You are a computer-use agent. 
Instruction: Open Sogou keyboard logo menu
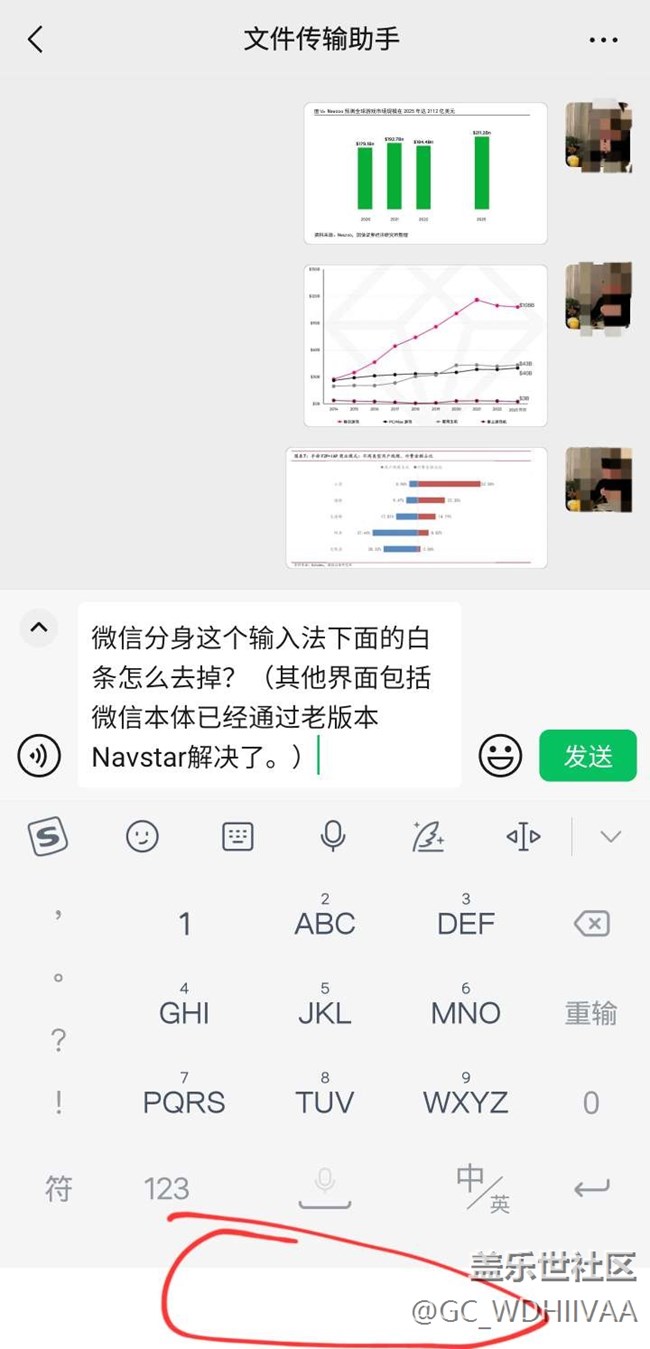(x=47, y=836)
